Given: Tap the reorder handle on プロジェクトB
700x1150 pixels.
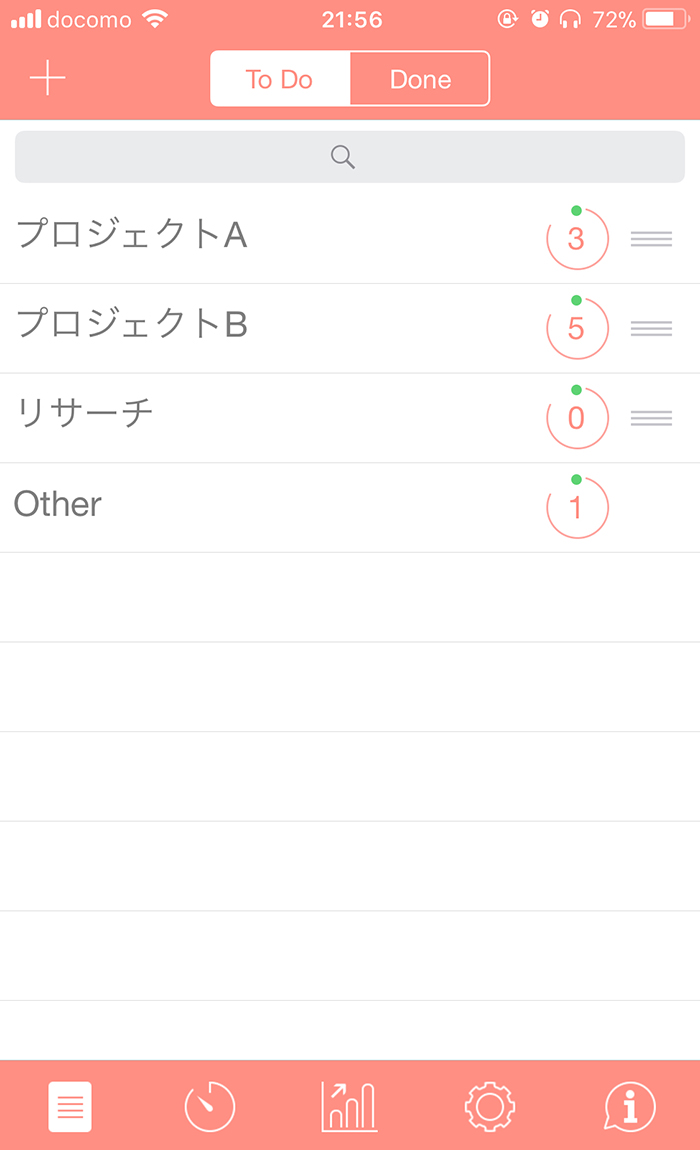Looking at the screenshot, I should coord(652,329).
